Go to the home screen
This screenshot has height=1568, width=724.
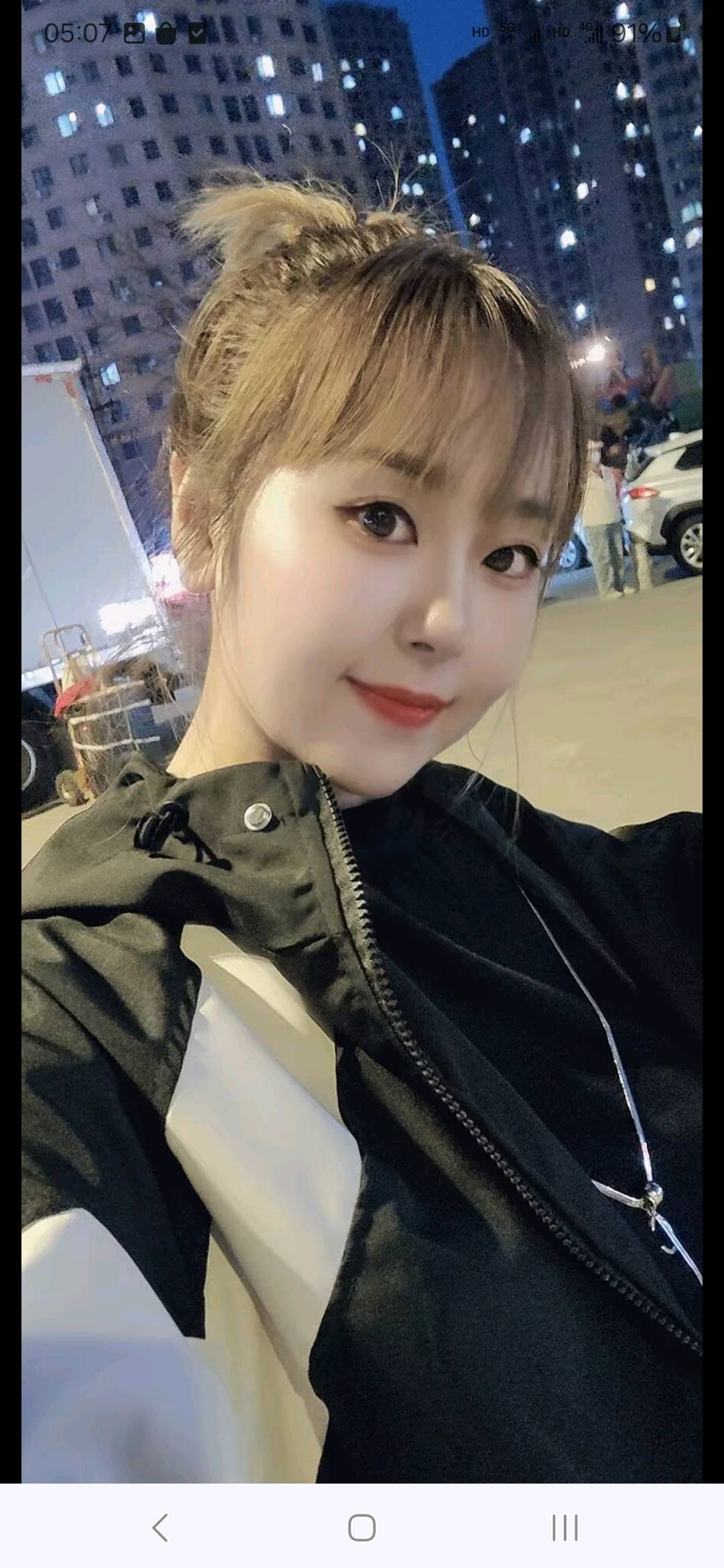tap(362, 1528)
